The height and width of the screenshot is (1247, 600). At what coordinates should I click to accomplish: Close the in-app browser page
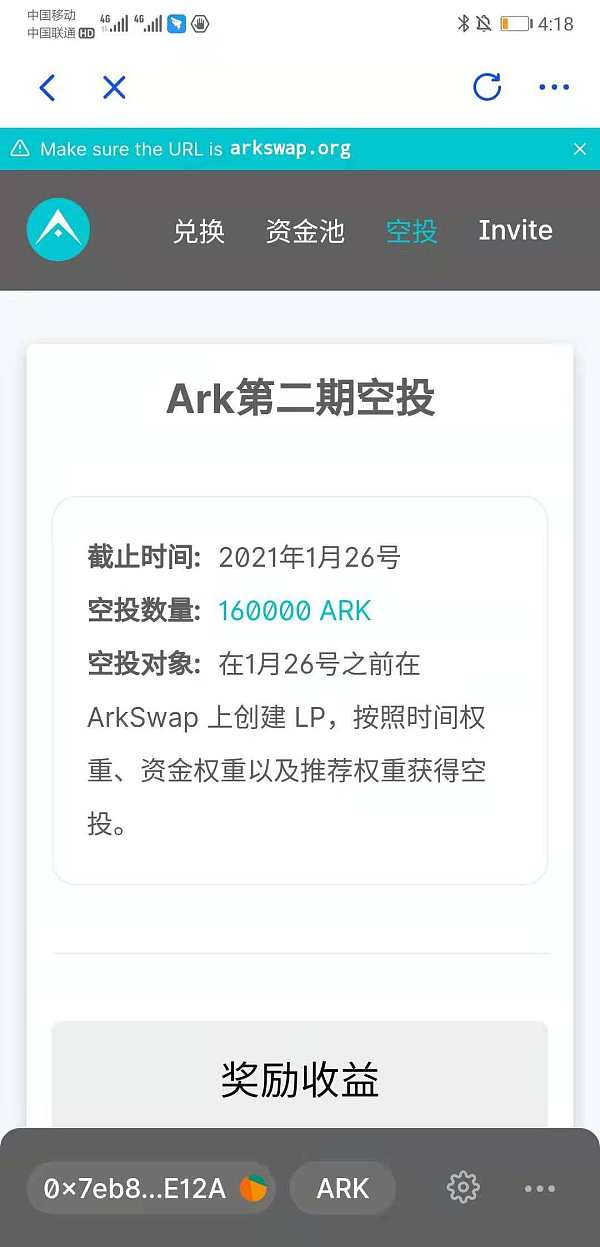pyautogui.click(x=114, y=88)
